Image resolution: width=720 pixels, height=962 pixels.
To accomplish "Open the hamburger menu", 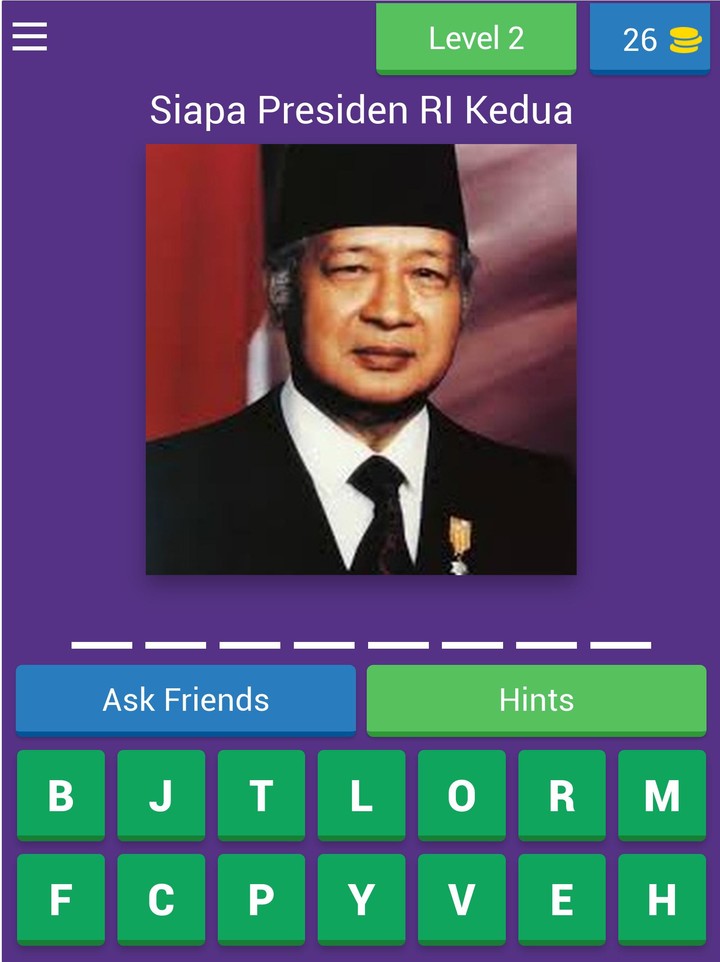I will [30, 37].
